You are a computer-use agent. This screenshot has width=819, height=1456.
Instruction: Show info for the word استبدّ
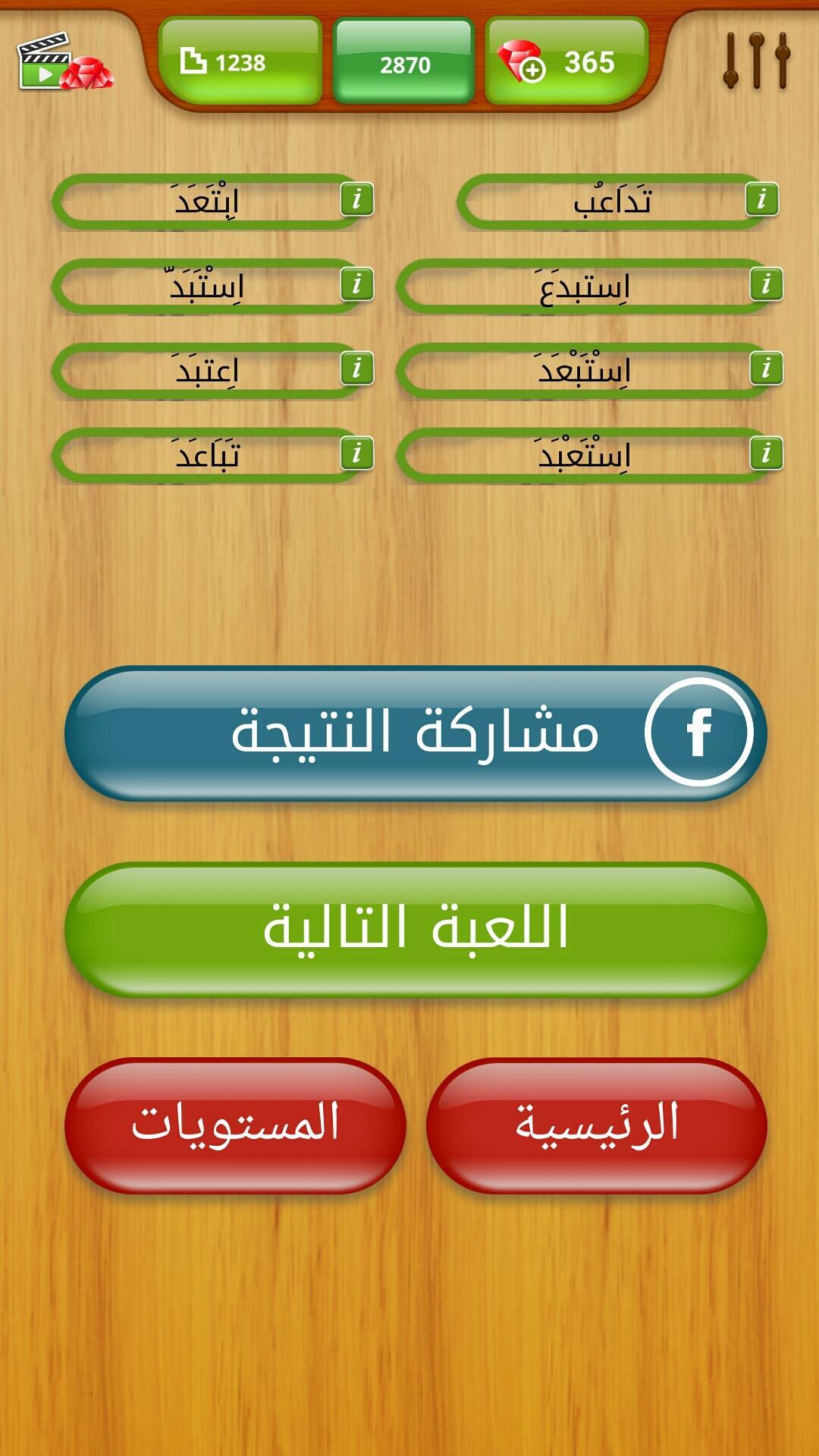click(356, 284)
